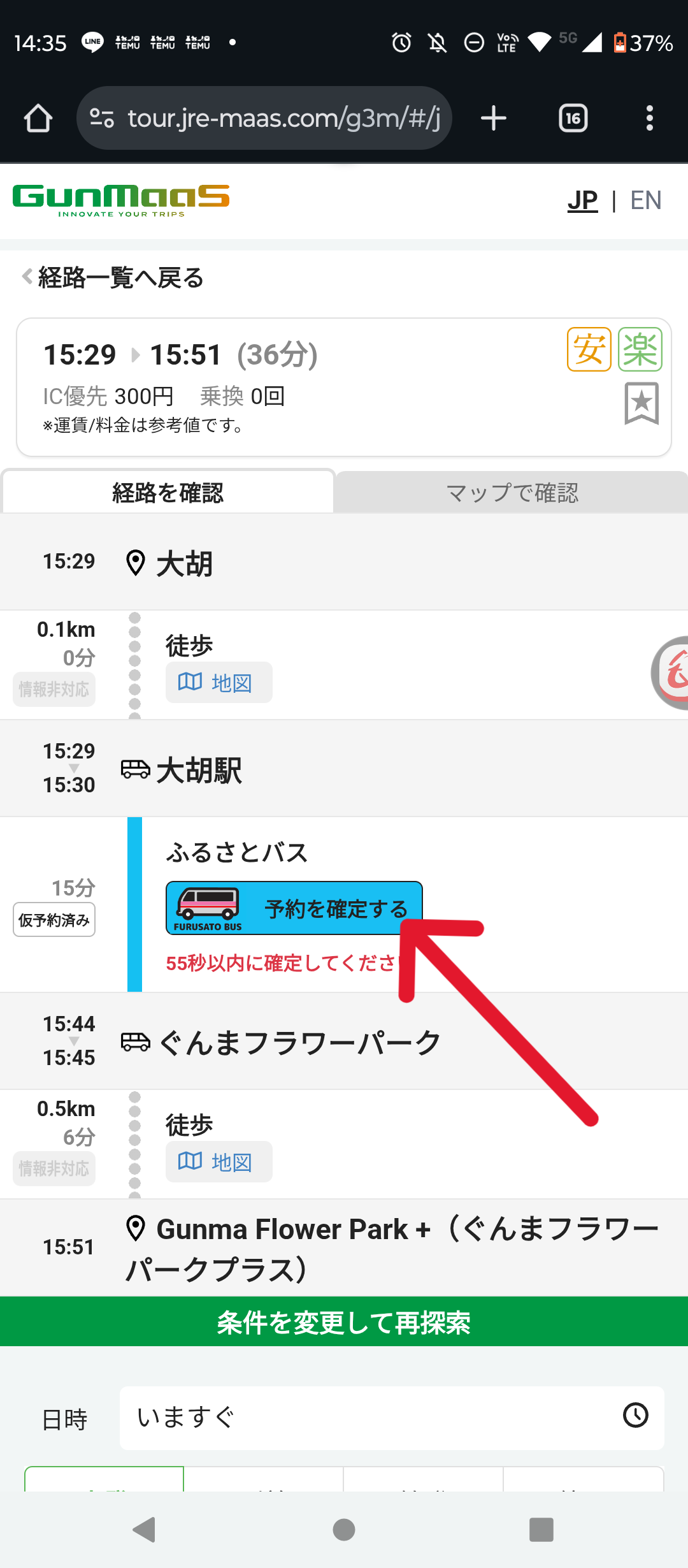Bookmark this 15:29 route
The width and height of the screenshot is (688, 1568).
point(641,403)
